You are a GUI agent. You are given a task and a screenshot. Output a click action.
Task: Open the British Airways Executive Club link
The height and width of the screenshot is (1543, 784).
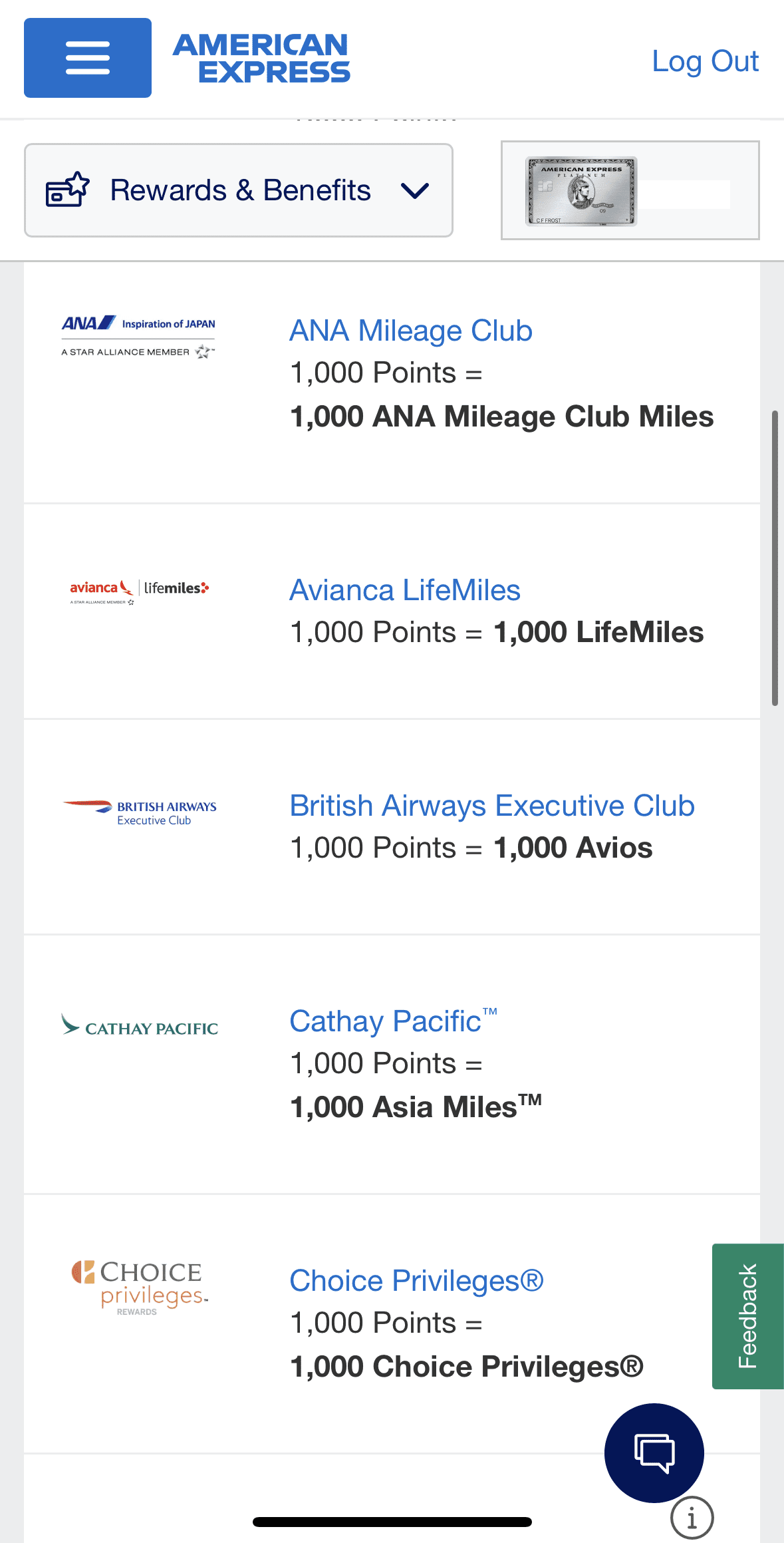[x=491, y=805]
